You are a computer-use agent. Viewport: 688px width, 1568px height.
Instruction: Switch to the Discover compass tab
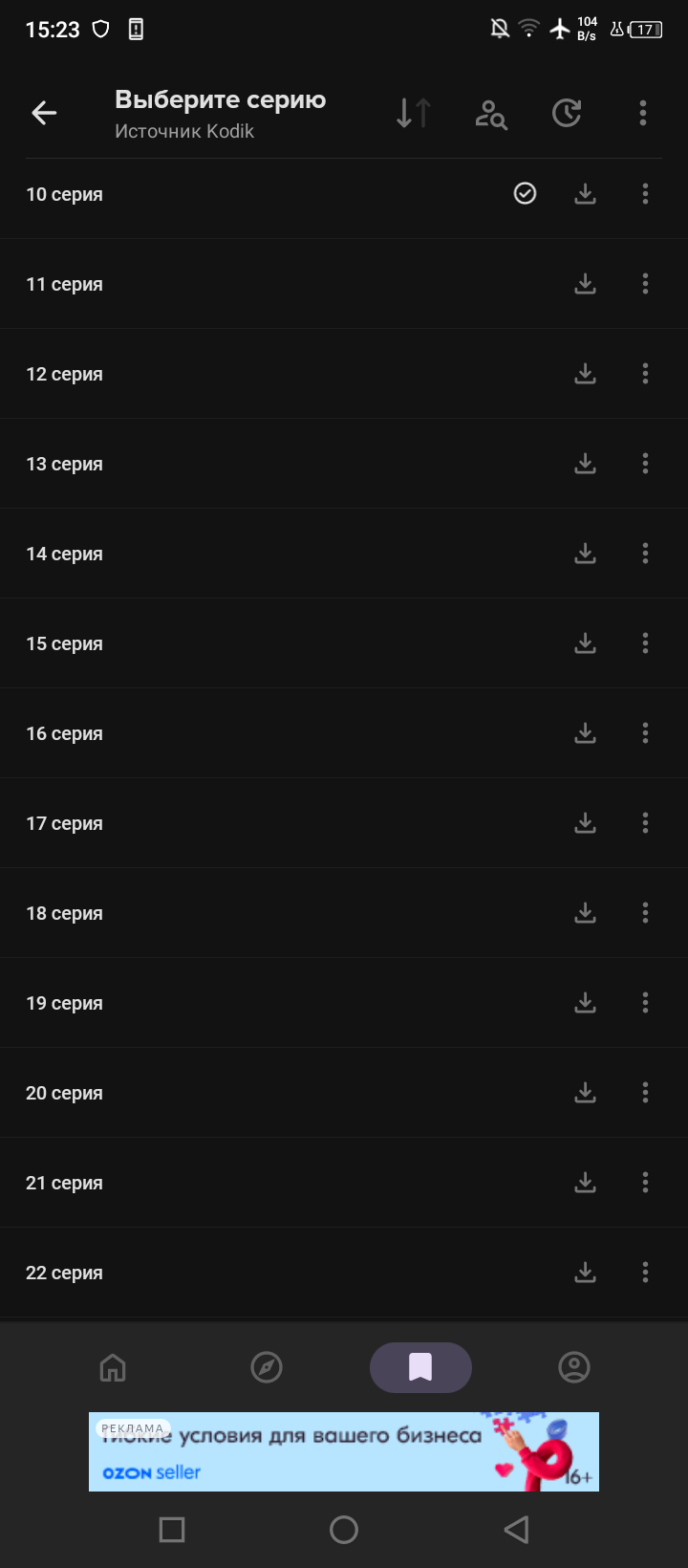tap(267, 1367)
